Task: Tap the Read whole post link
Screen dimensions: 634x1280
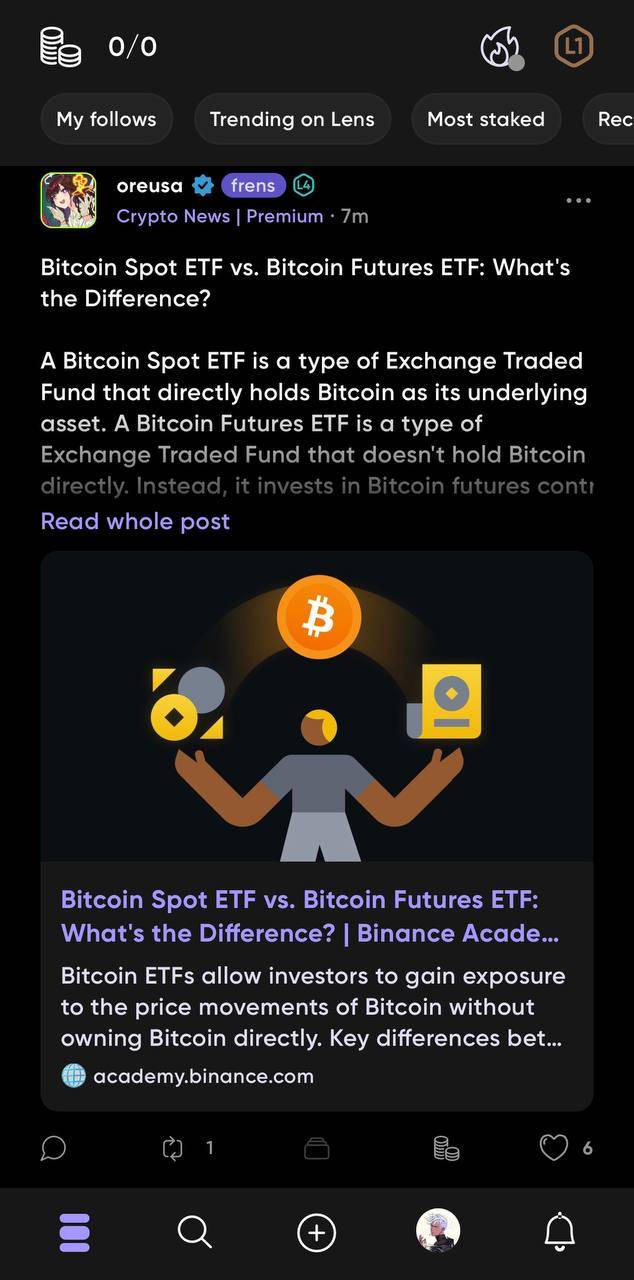Action: (135, 521)
